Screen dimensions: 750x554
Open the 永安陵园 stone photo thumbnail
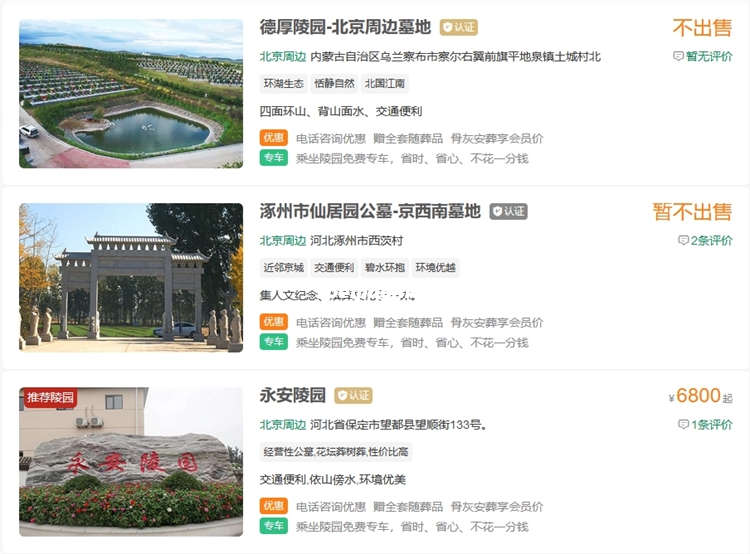pos(131,461)
